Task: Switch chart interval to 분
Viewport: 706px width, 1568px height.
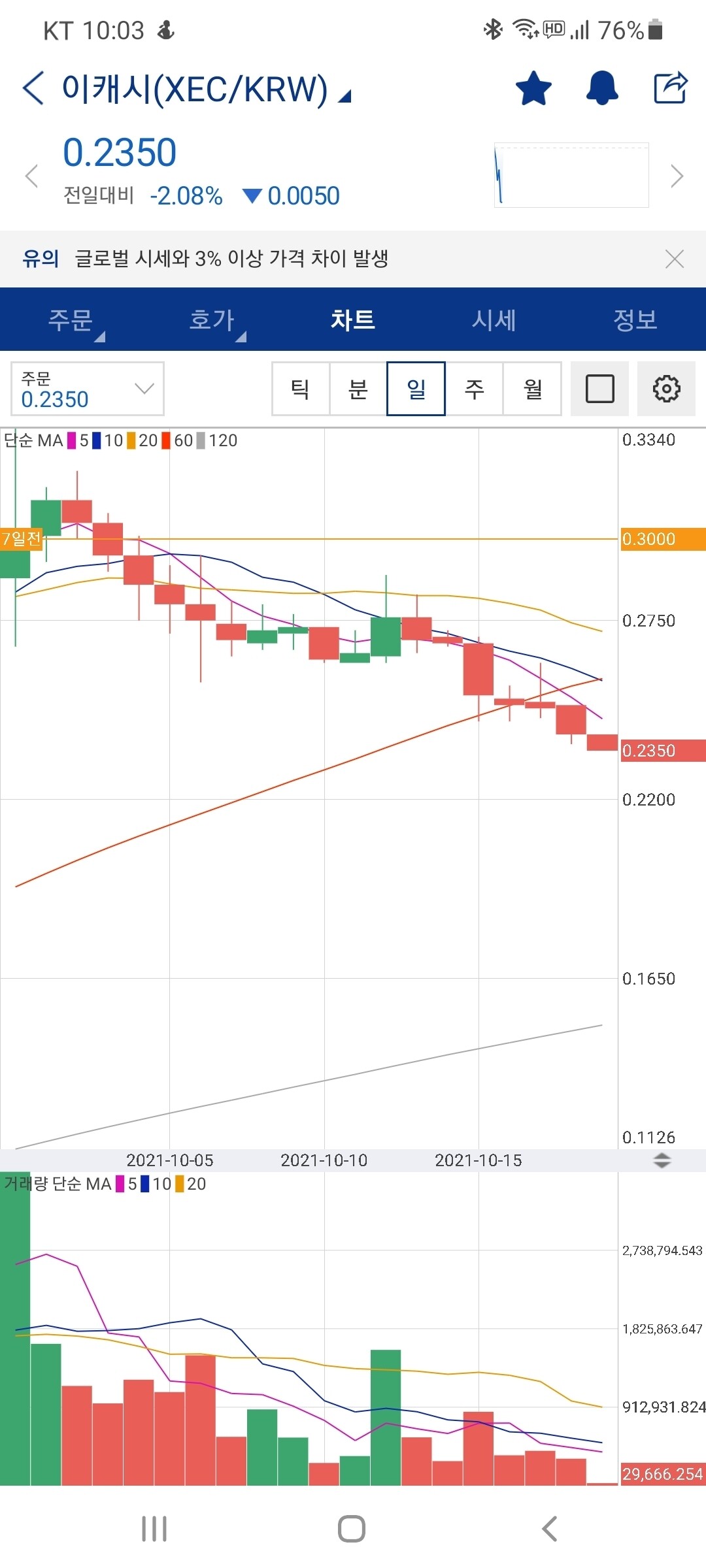Action: point(358,389)
